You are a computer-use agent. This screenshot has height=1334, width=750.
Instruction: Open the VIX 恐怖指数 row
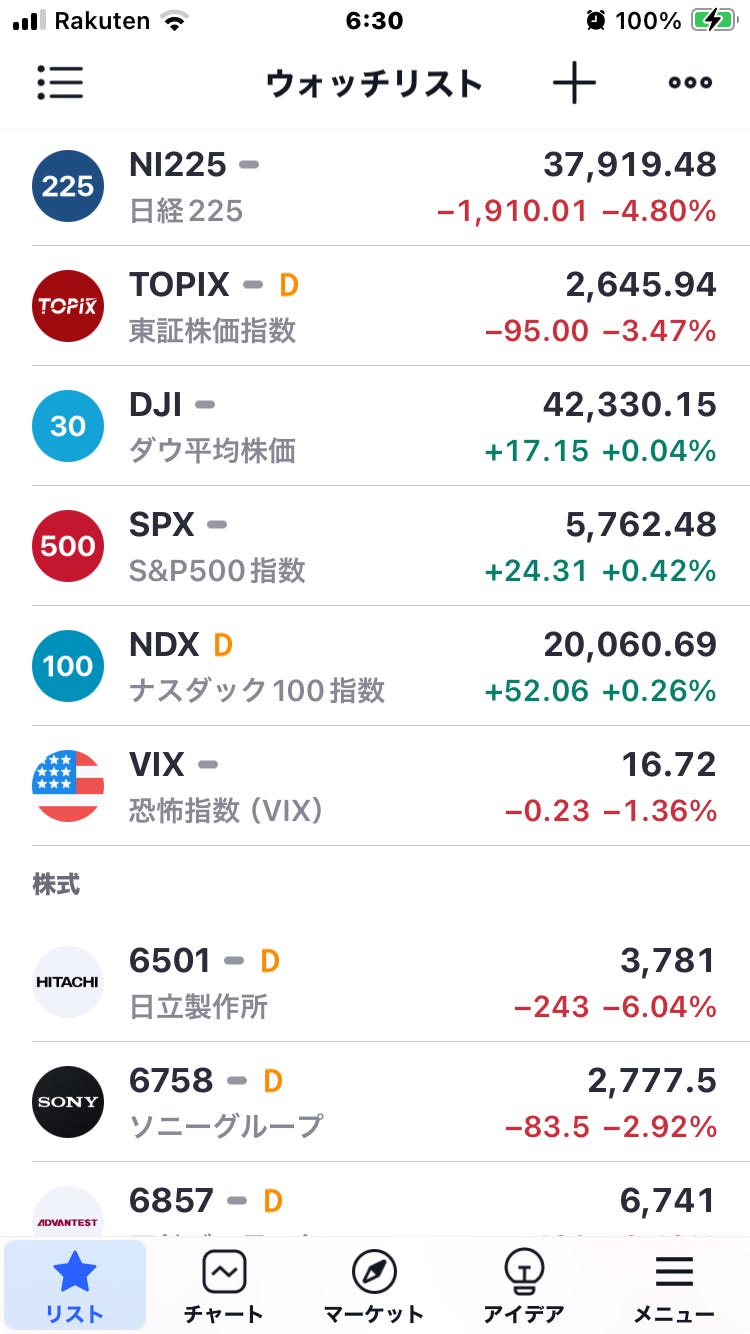[375, 786]
